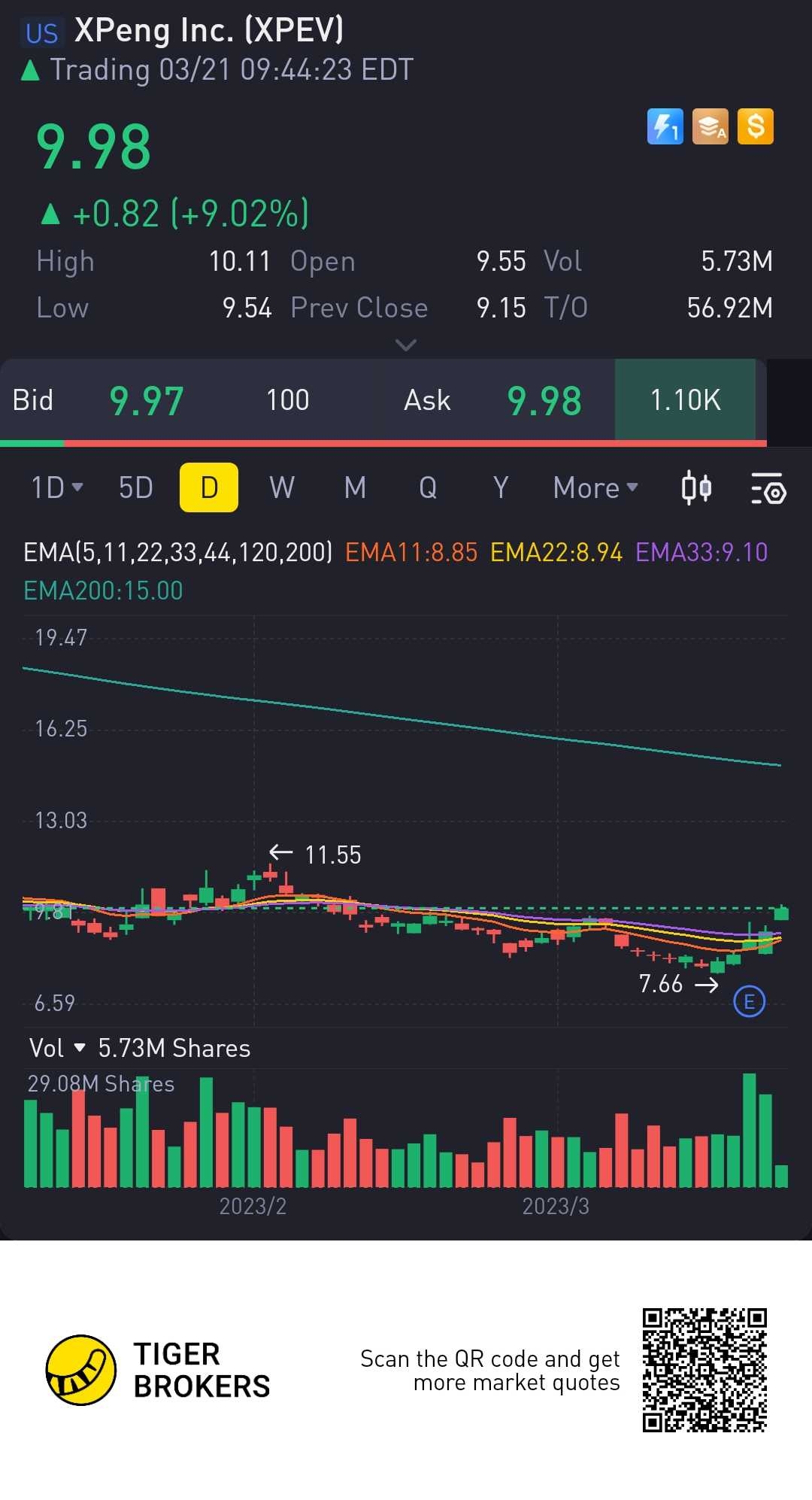Image resolution: width=812 pixels, height=1500 pixels.
Task: Expand the quote details chevron
Action: click(x=406, y=345)
